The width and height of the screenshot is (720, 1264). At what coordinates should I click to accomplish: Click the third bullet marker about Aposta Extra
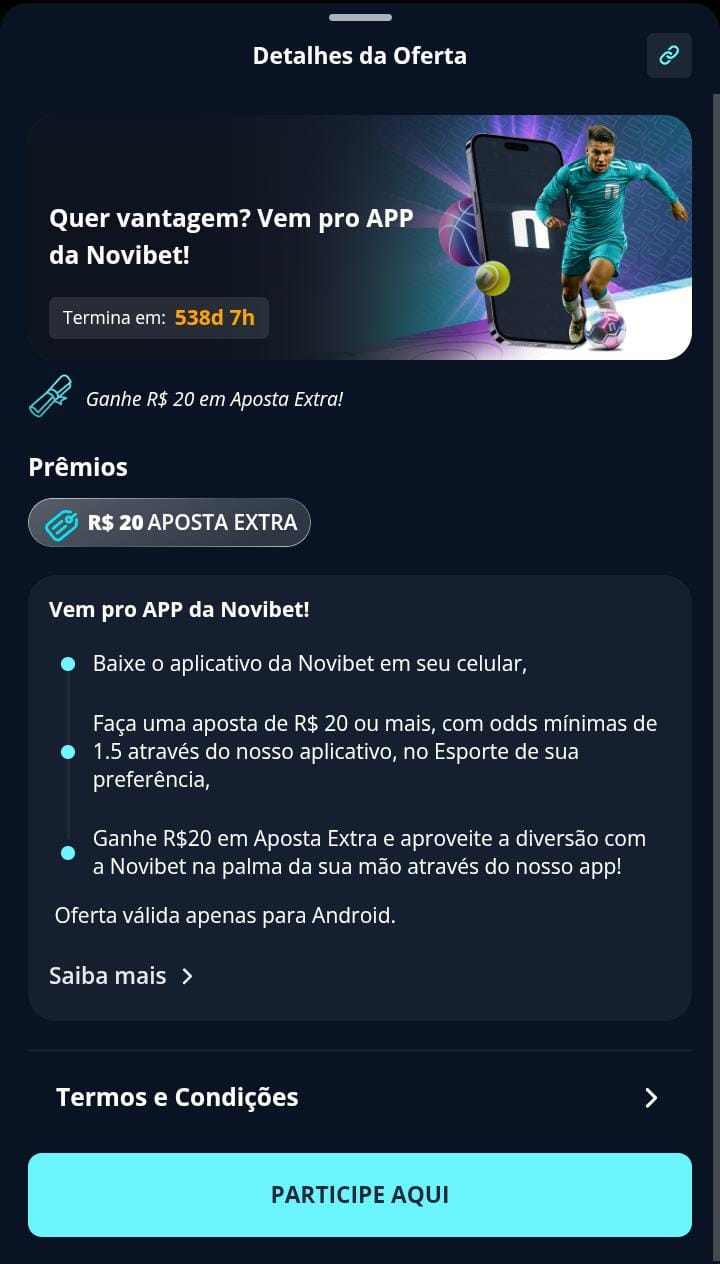67,852
